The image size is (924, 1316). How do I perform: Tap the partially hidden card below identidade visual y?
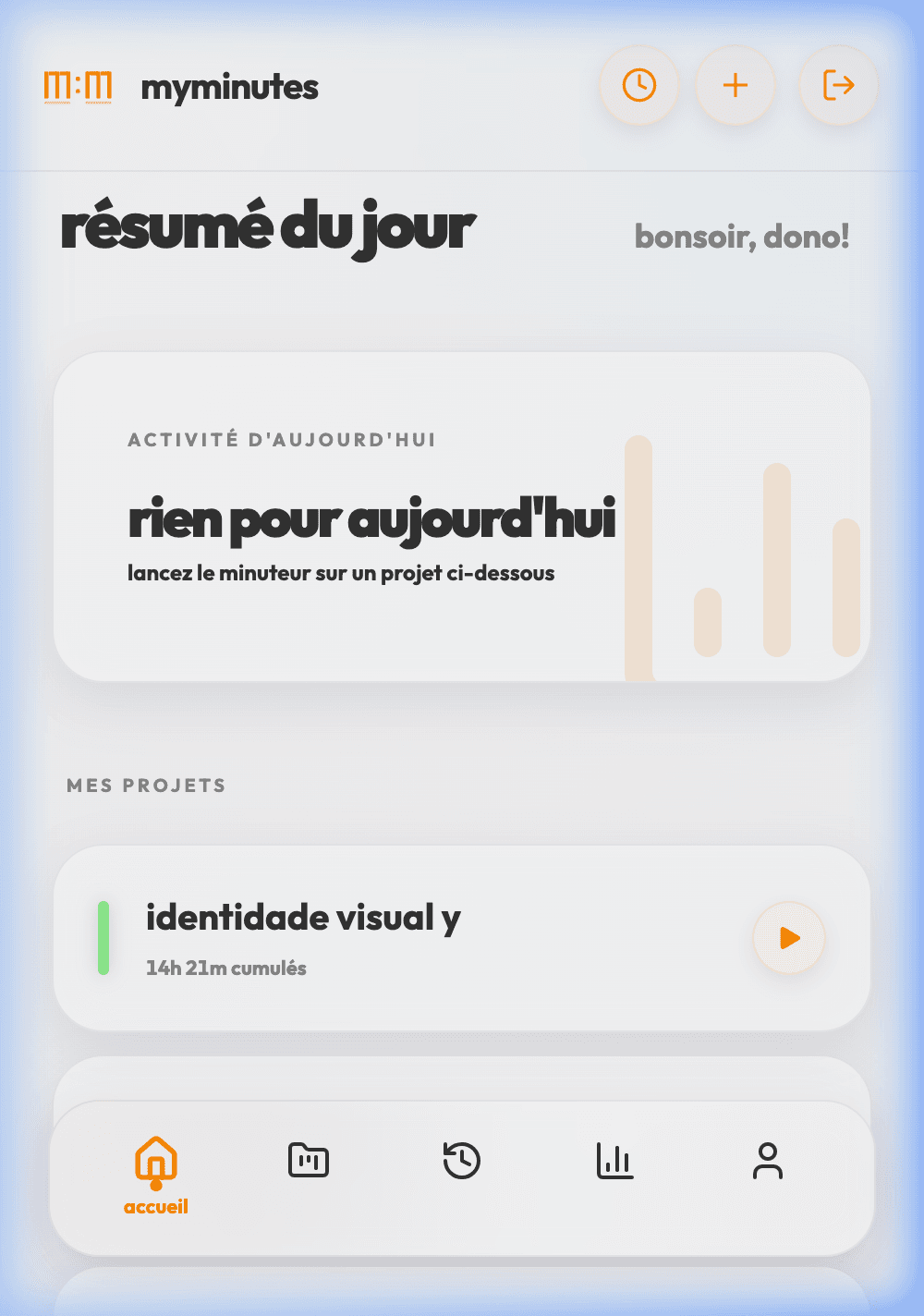(x=462, y=1081)
